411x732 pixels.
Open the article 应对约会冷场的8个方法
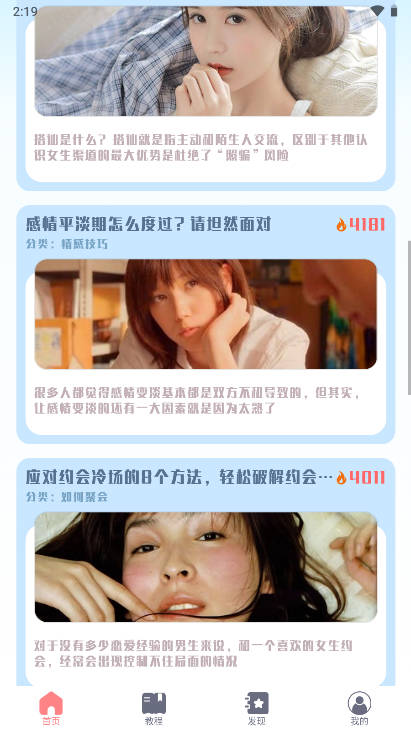point(206,572)
